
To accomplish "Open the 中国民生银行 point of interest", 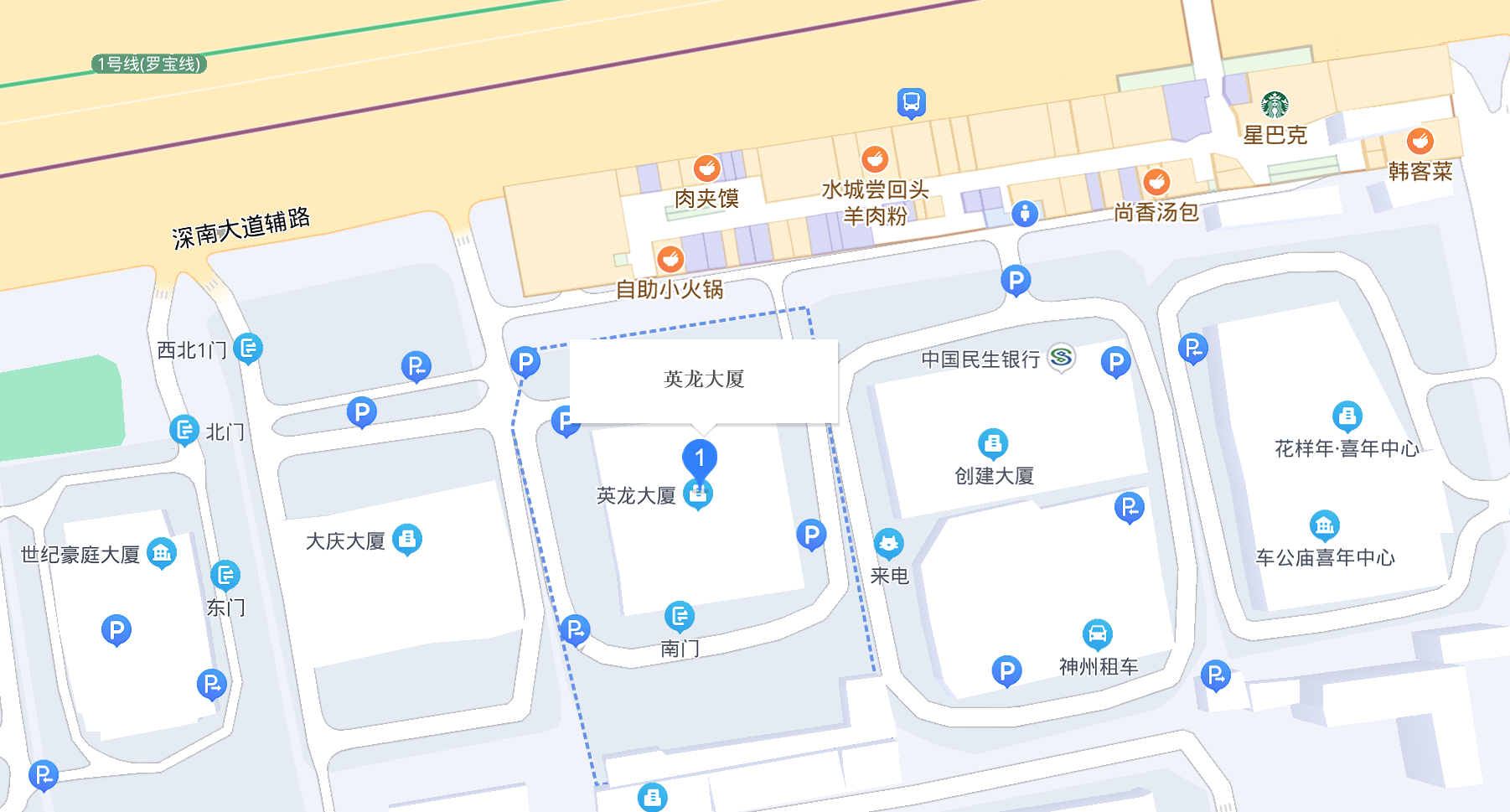I will 1062,358.
